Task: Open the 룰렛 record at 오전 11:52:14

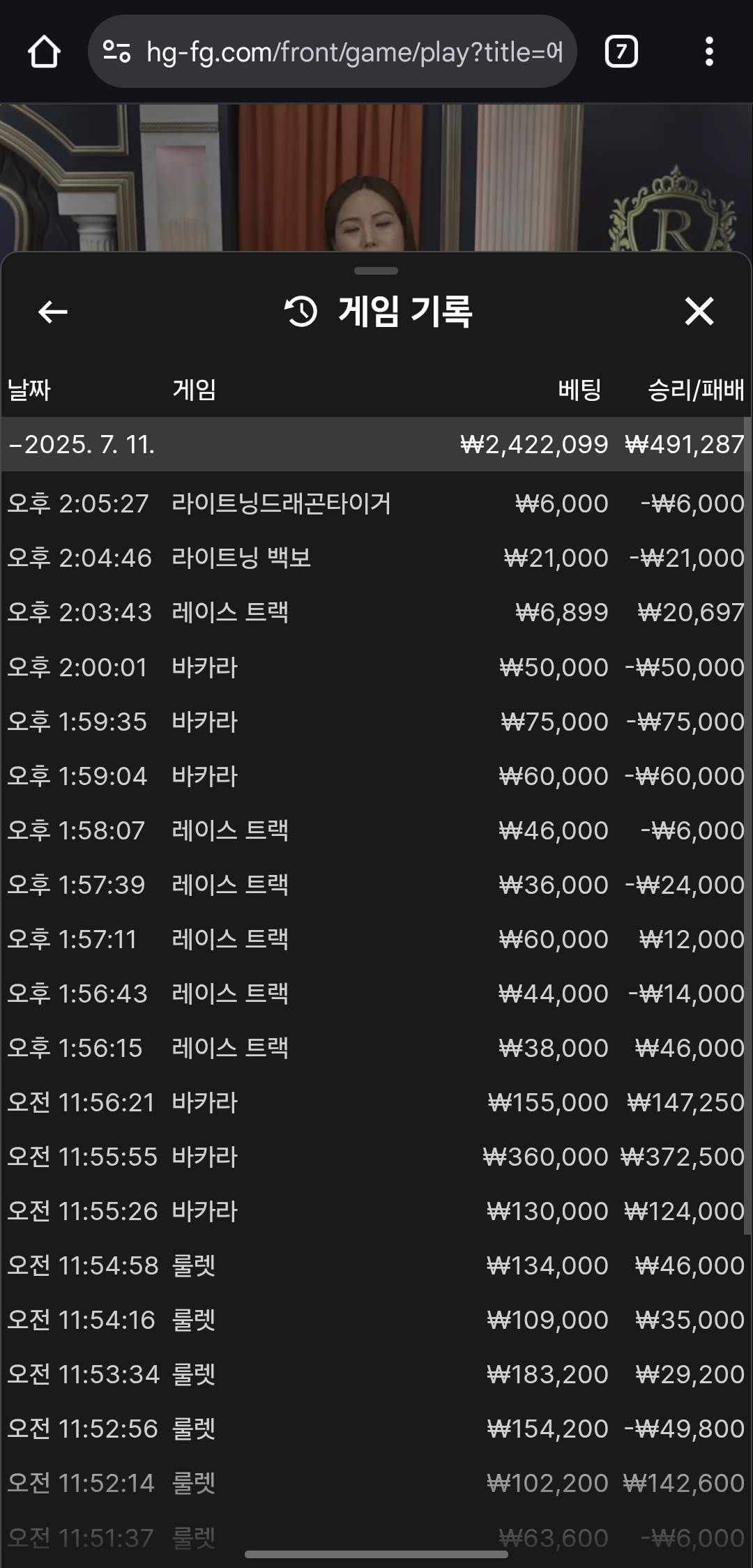Action: click(374, 1483)
